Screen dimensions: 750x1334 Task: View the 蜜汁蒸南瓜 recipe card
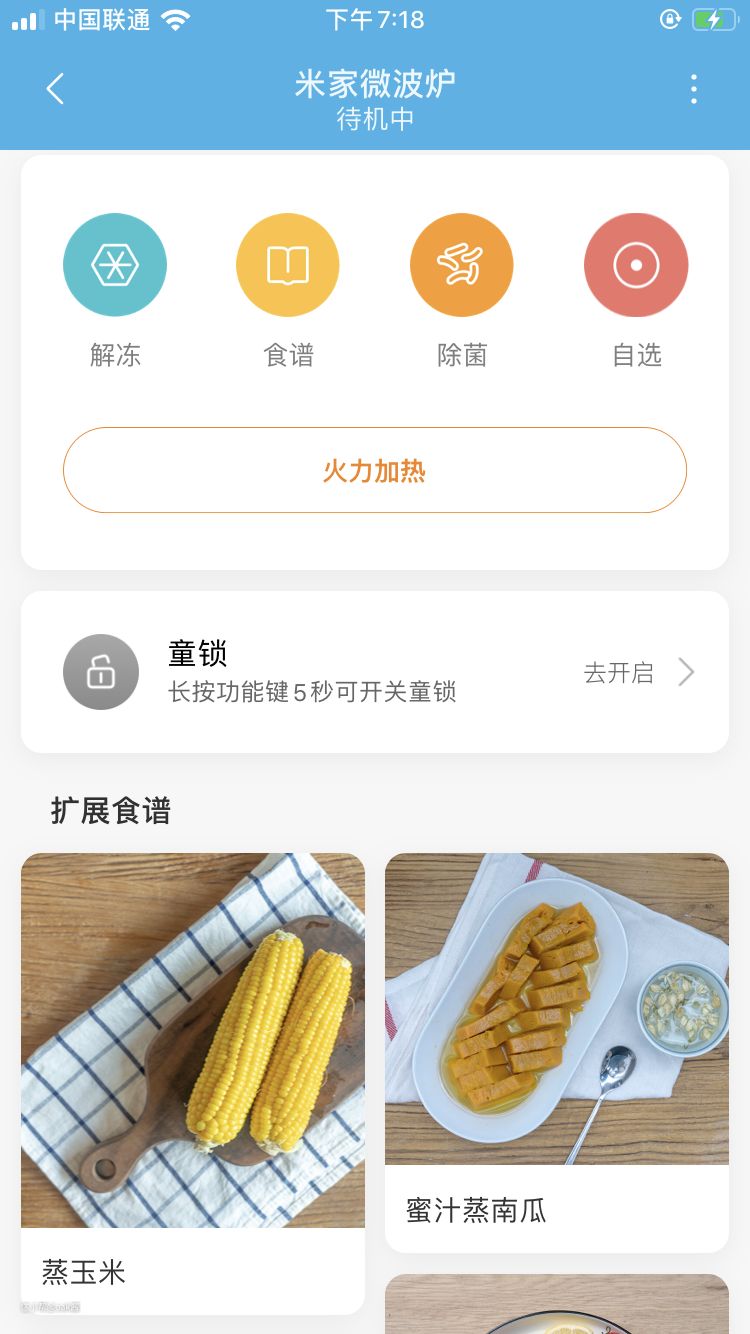click(557, 1050)
